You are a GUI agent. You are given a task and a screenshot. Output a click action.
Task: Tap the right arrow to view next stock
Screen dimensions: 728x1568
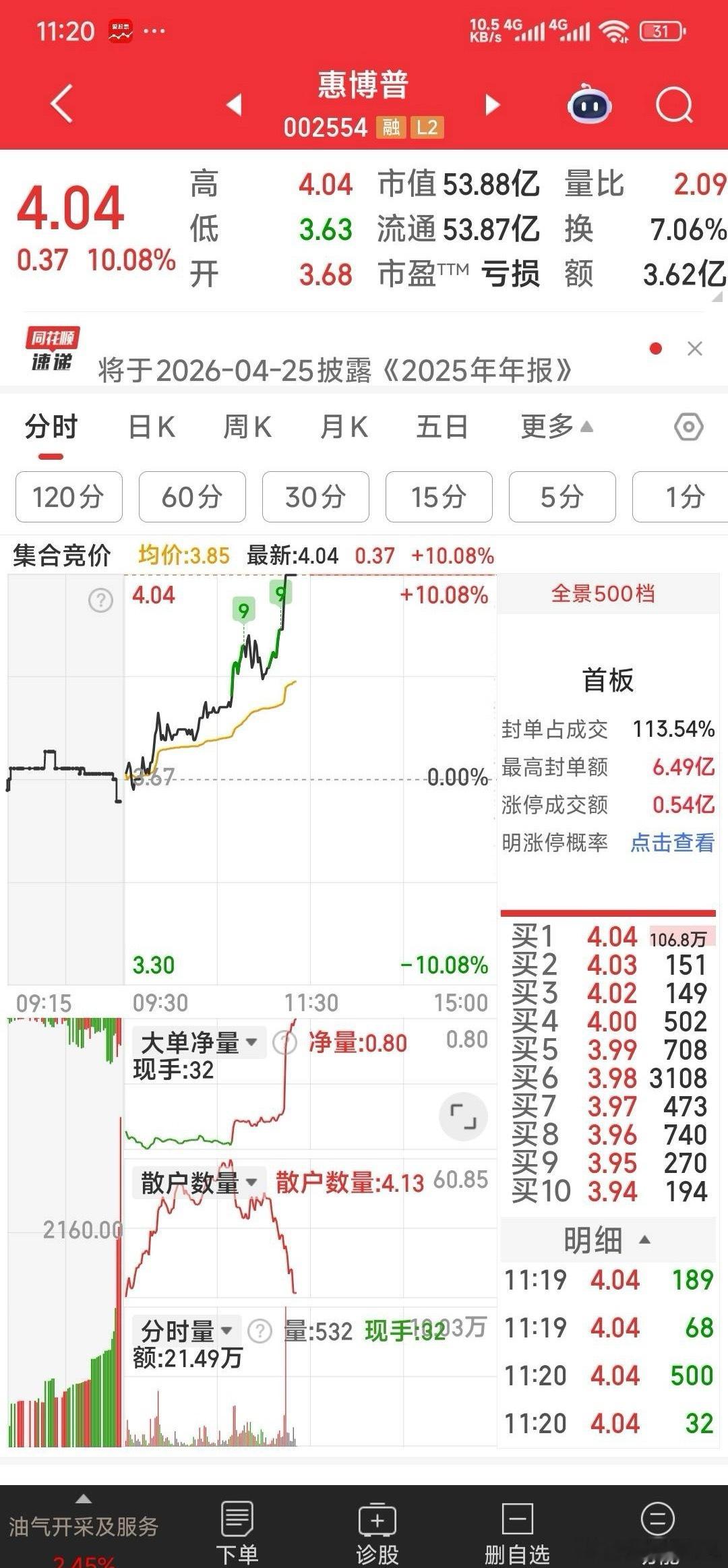[x=493, y=104]
